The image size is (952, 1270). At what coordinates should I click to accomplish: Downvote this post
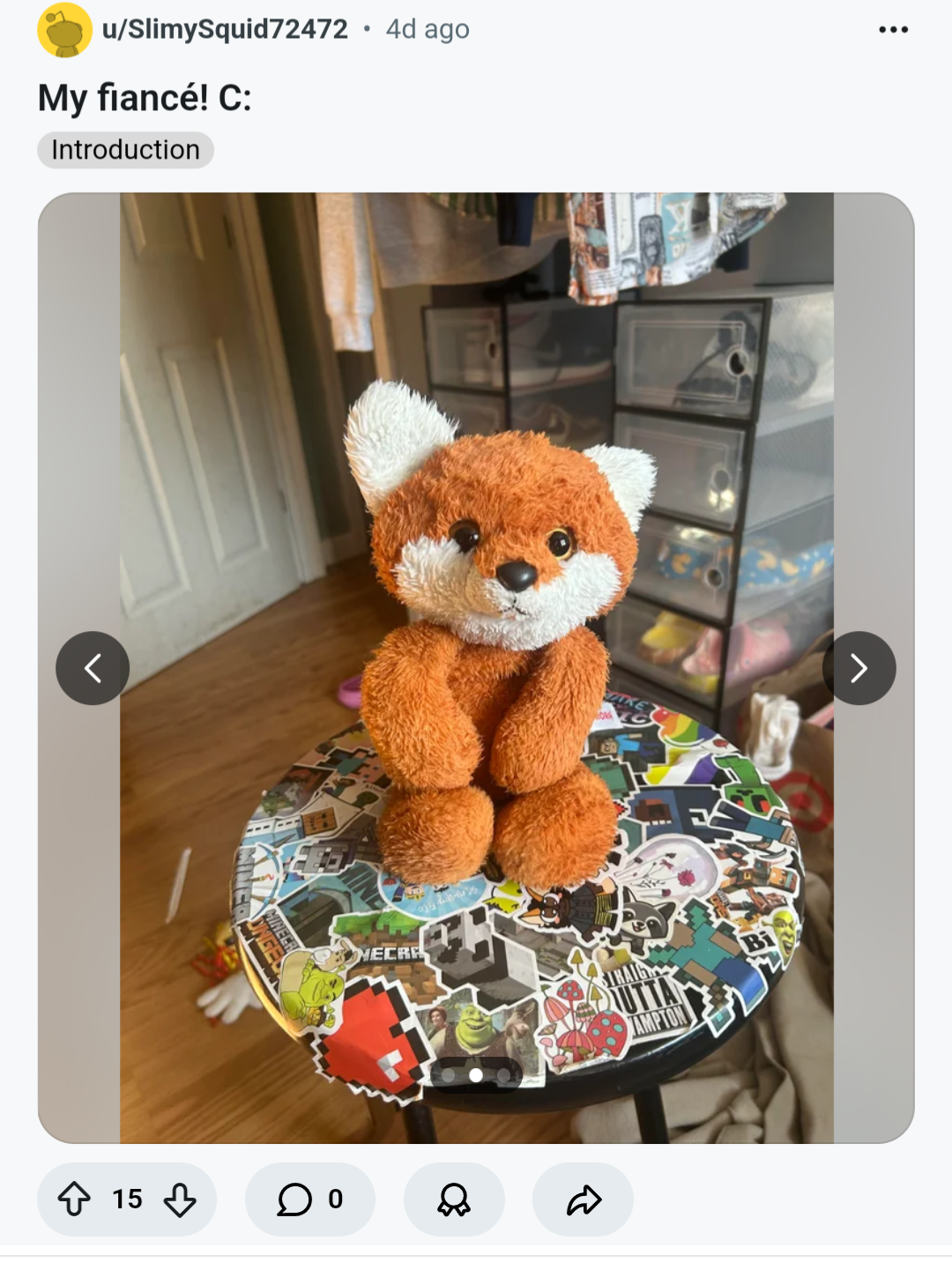click(180, 1199)
